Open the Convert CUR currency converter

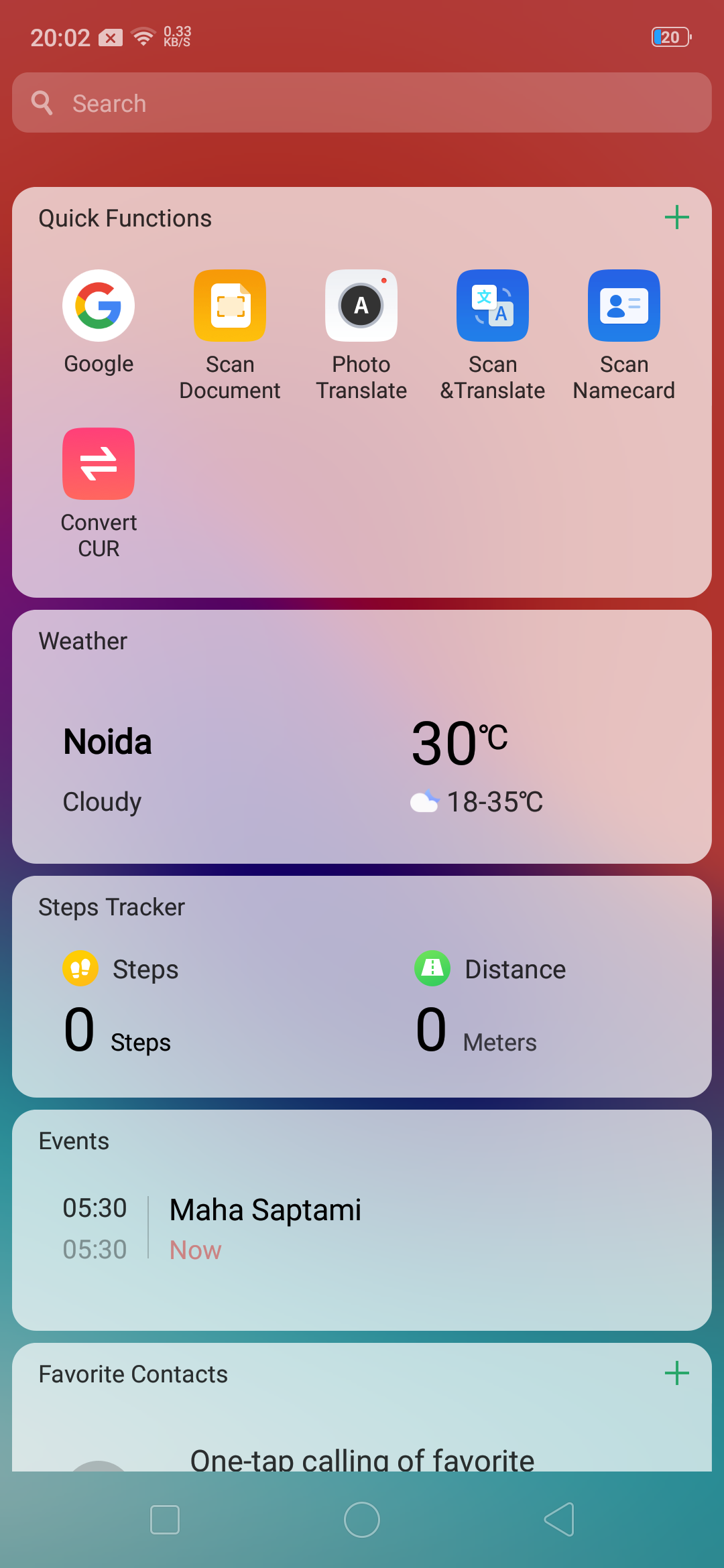99,464
